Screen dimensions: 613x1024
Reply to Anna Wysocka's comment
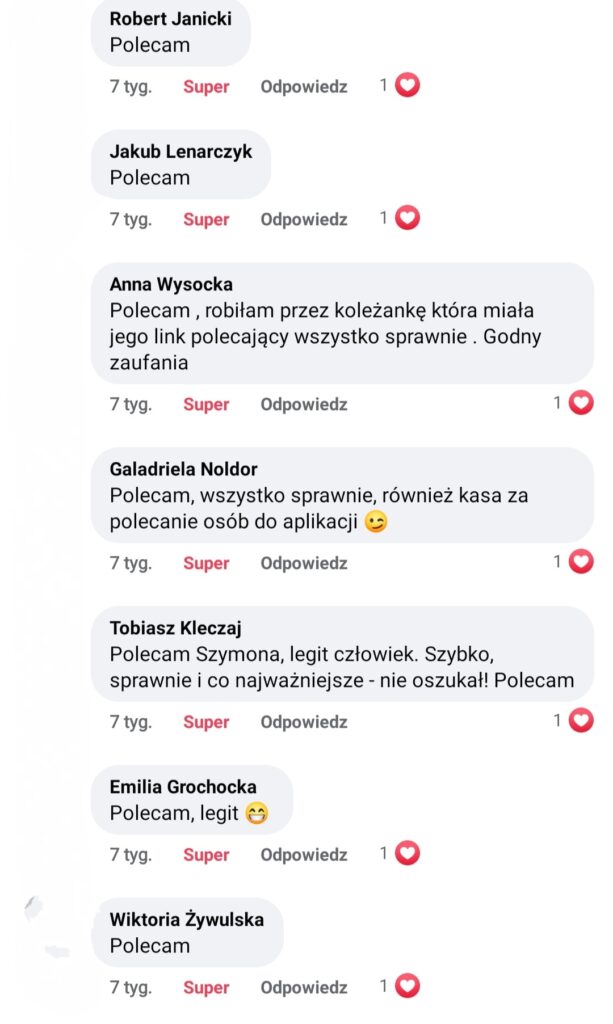[x=304, y=404]
